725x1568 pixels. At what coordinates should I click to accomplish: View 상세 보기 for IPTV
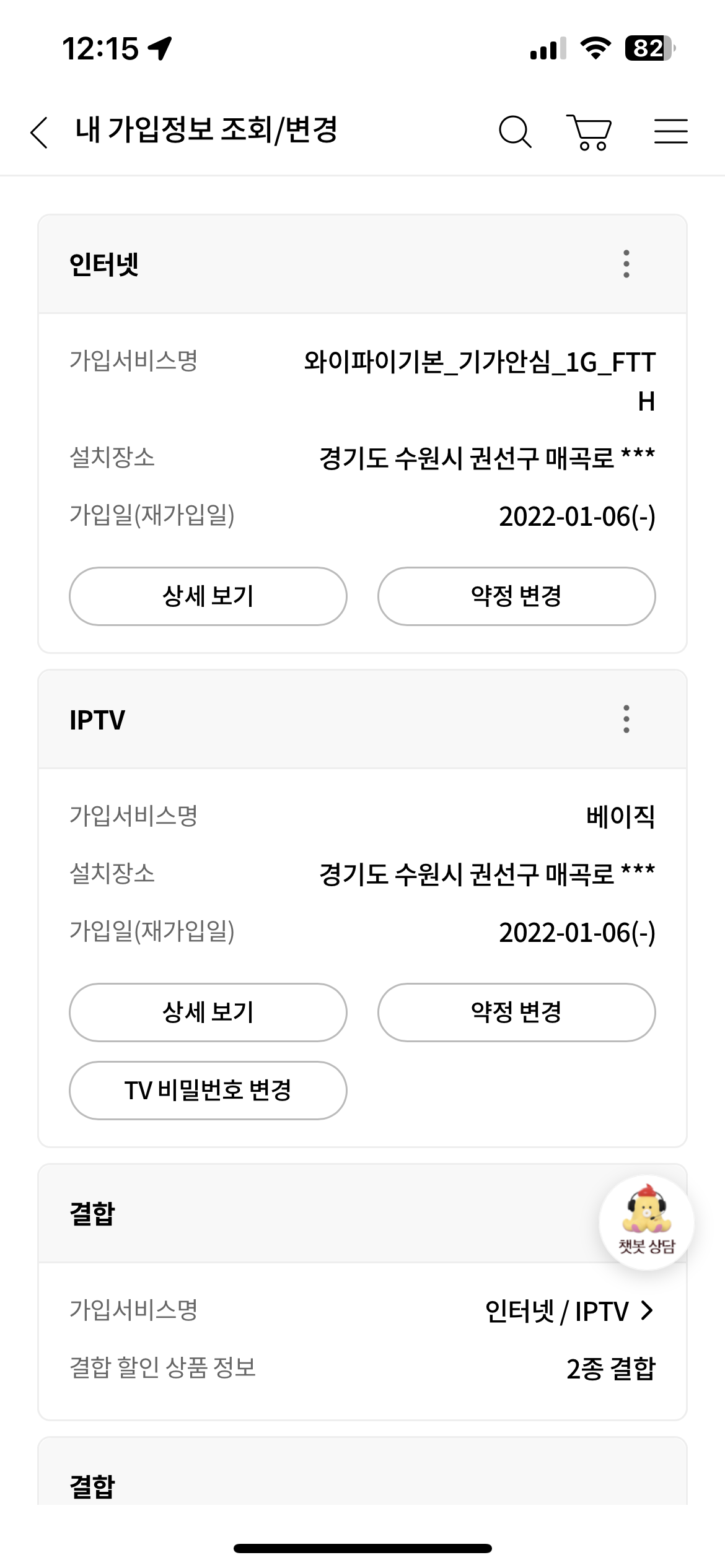coord(208,1013)
